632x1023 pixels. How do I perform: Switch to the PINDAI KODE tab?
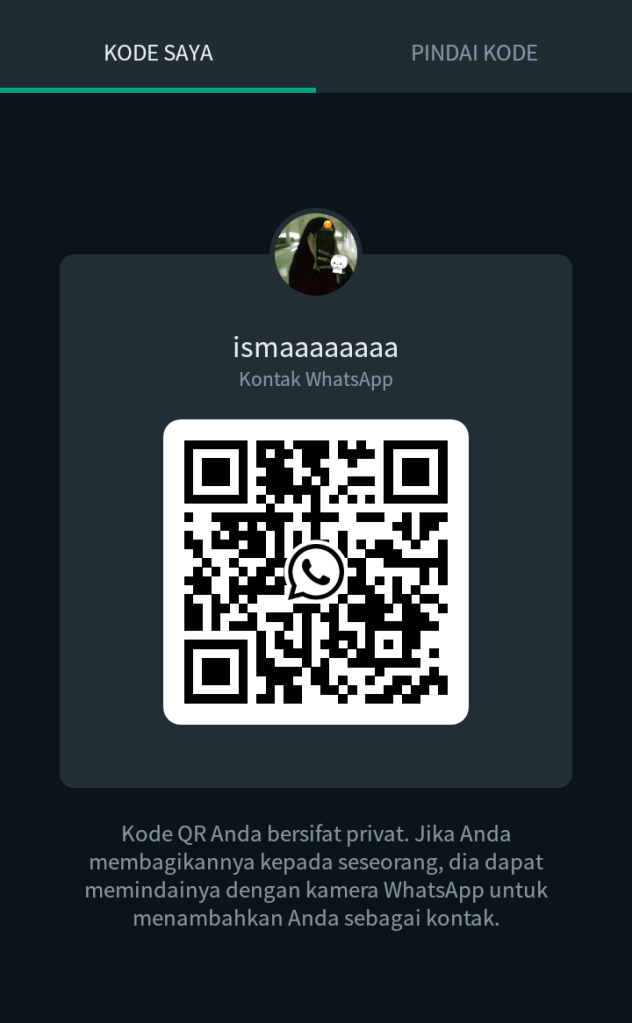pyautogui.click(x=474, y=53)
